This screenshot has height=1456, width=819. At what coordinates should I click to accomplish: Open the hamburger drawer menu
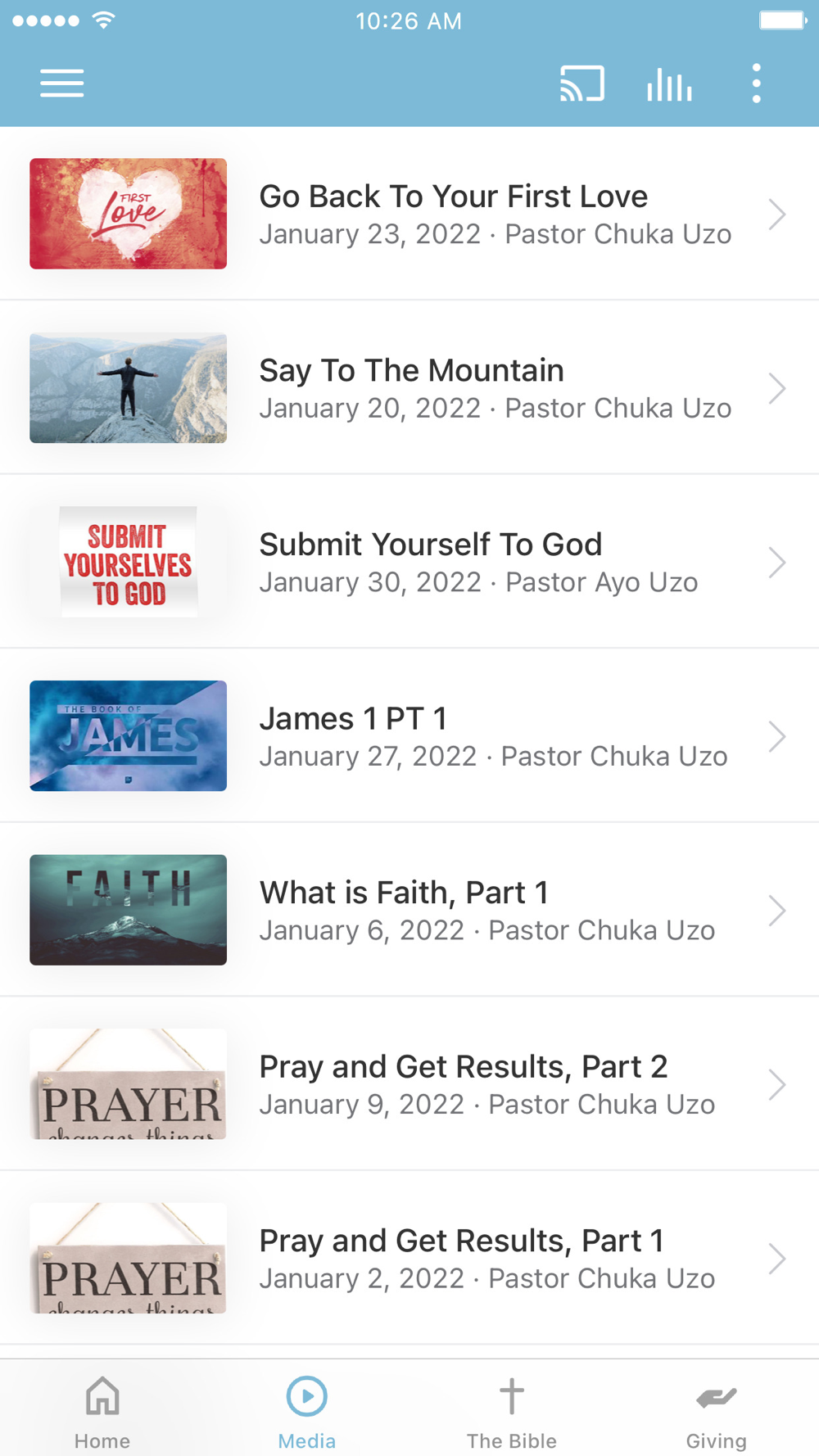pos(62,84)
